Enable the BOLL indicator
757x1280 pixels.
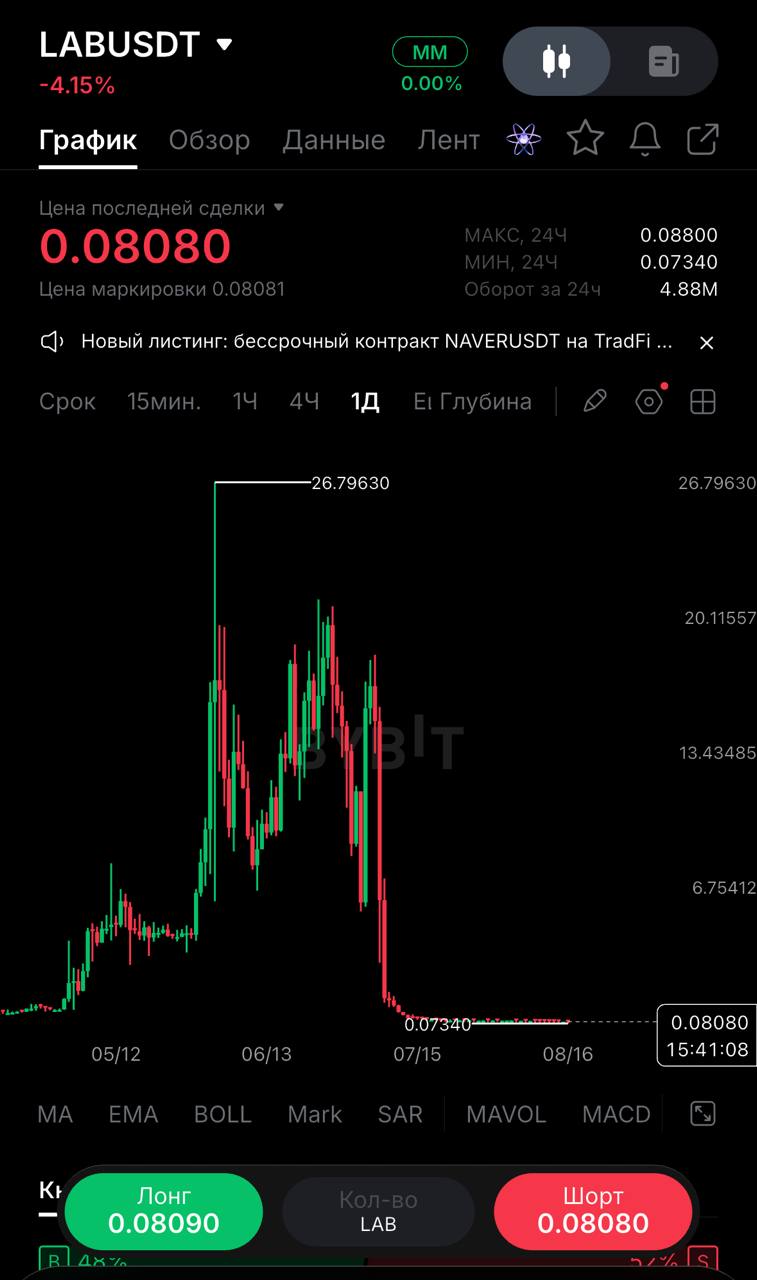point(222,1114)
